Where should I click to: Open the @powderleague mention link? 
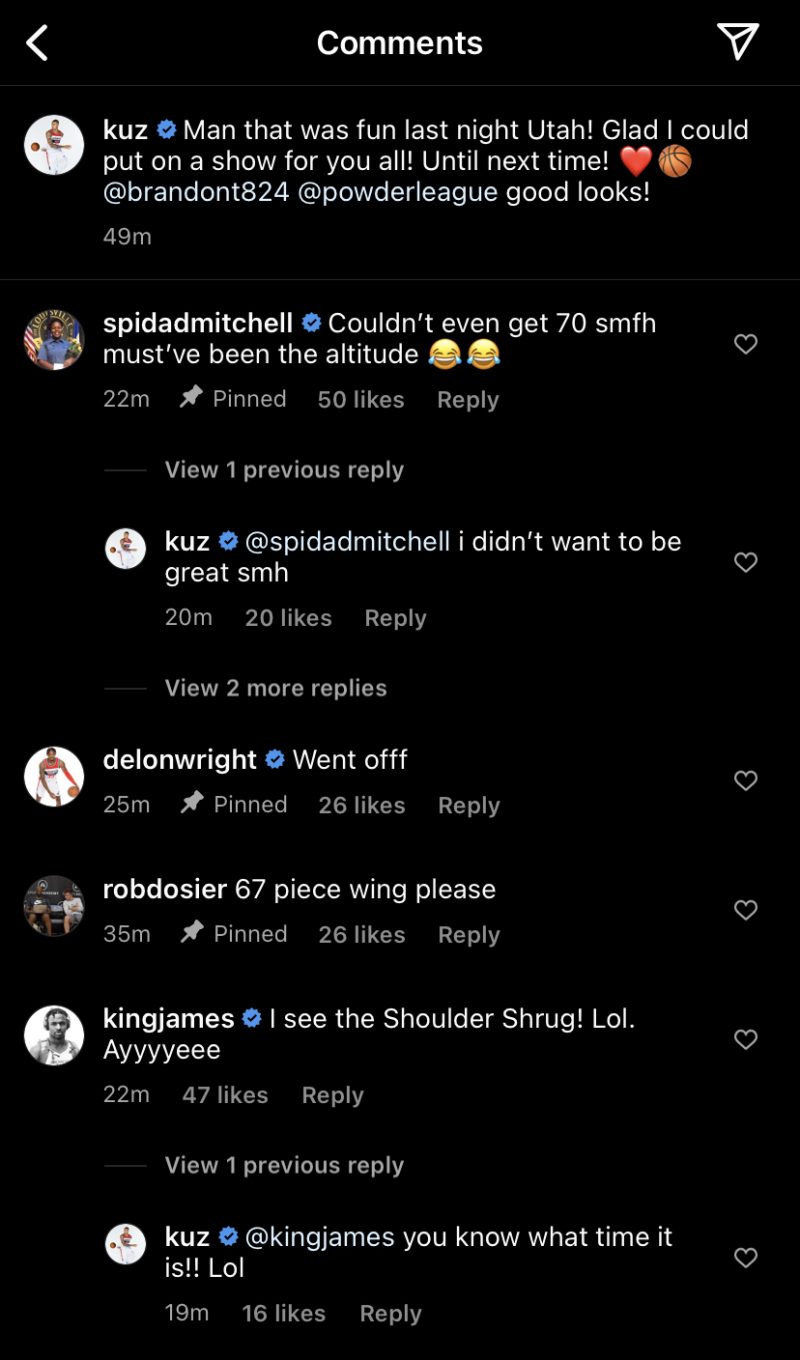(x=397, y=192)
